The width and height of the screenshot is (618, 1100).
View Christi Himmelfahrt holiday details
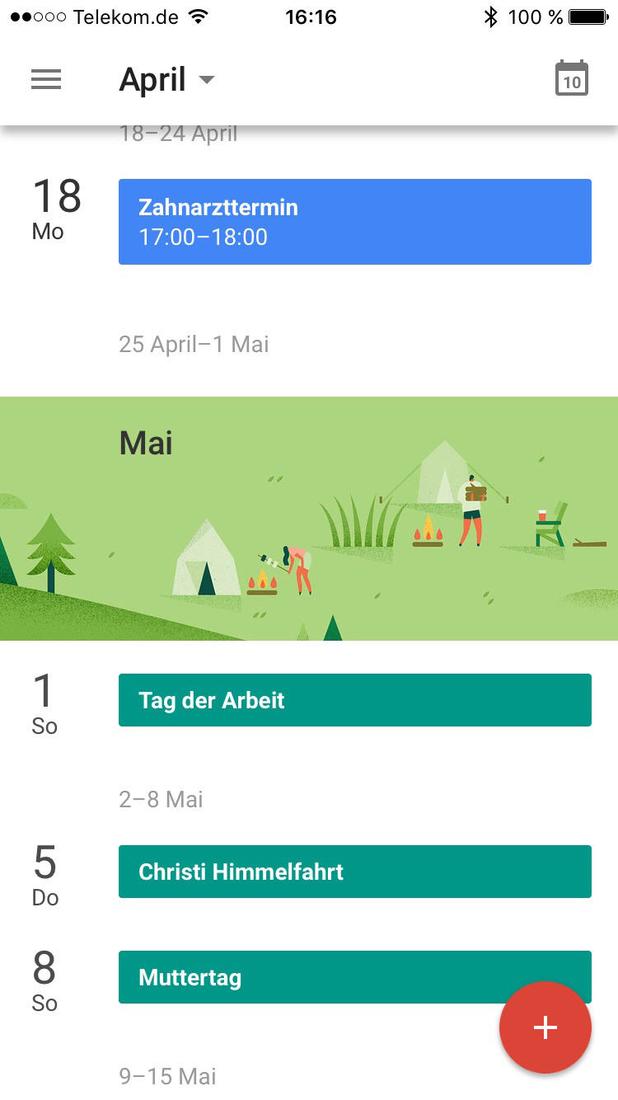[354, 871]
